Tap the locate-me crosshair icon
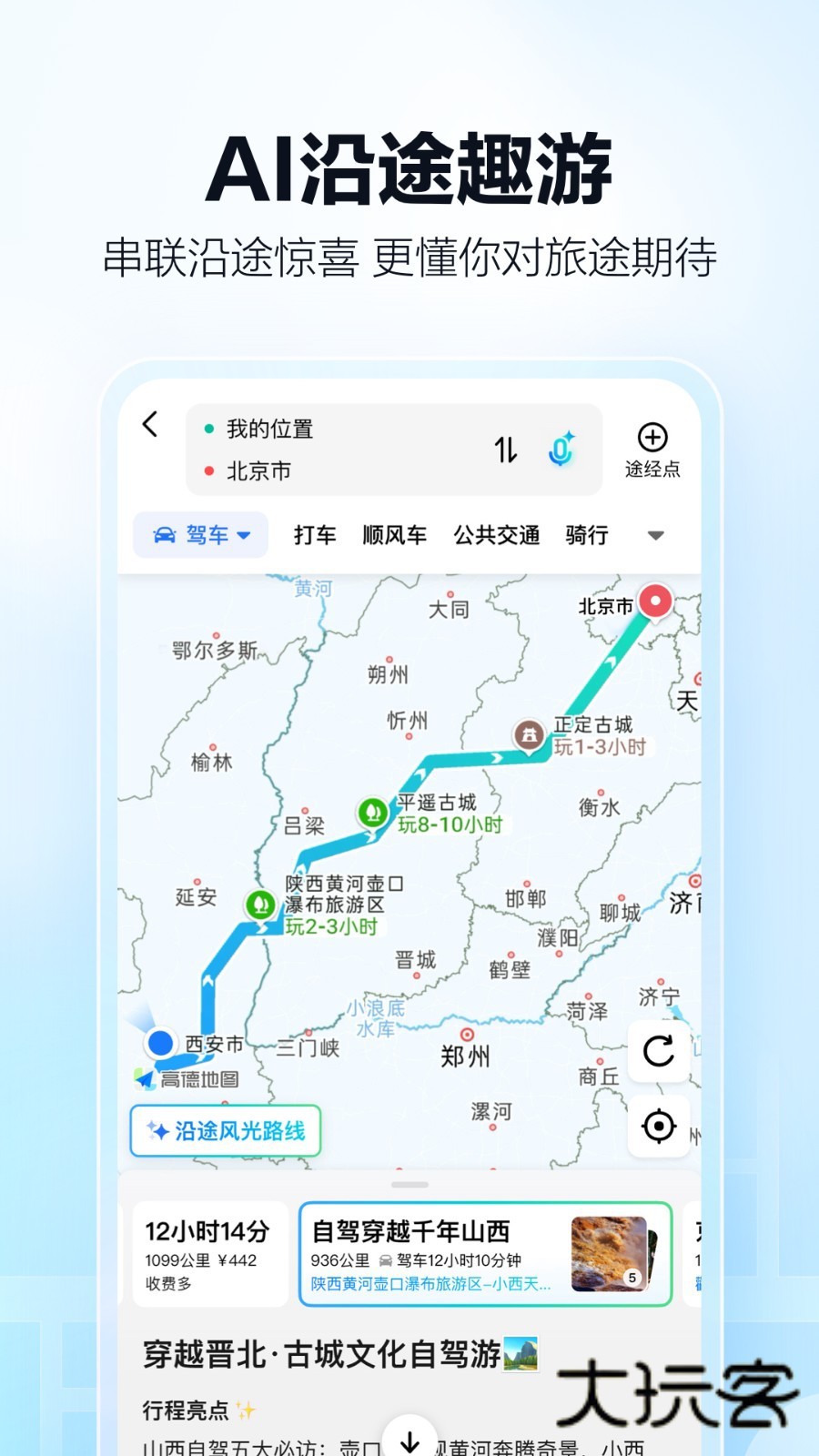This screenshot has width=819, height=1456. point(659,1126)
